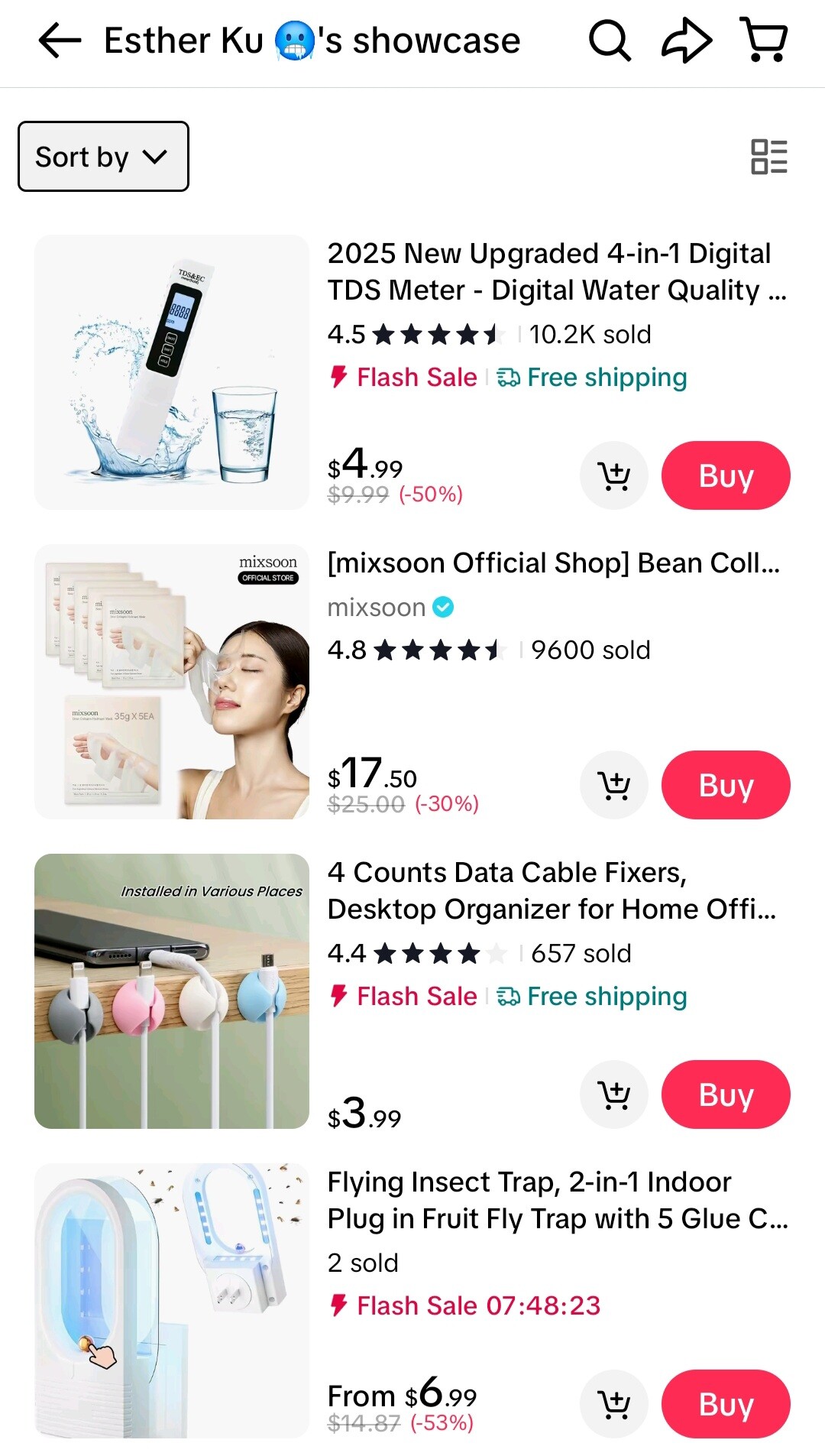Add the mixsoon mask to cart
Screen dimensions: 825x1456
click(x=614, y=785)
